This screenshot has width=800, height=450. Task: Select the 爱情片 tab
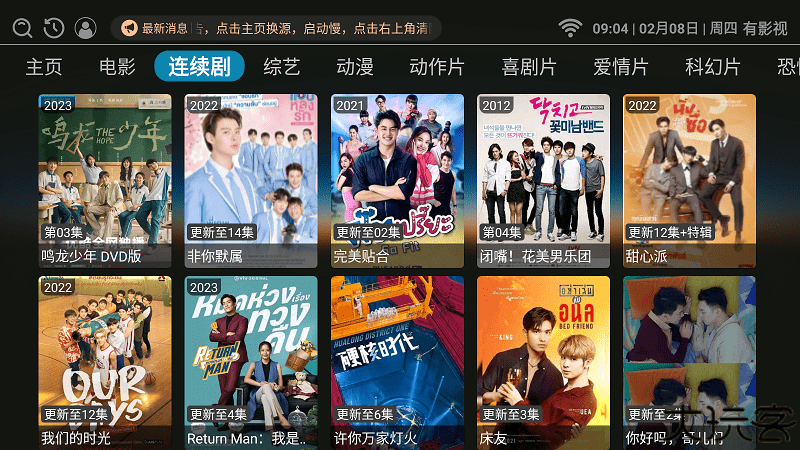pos(621,67)
